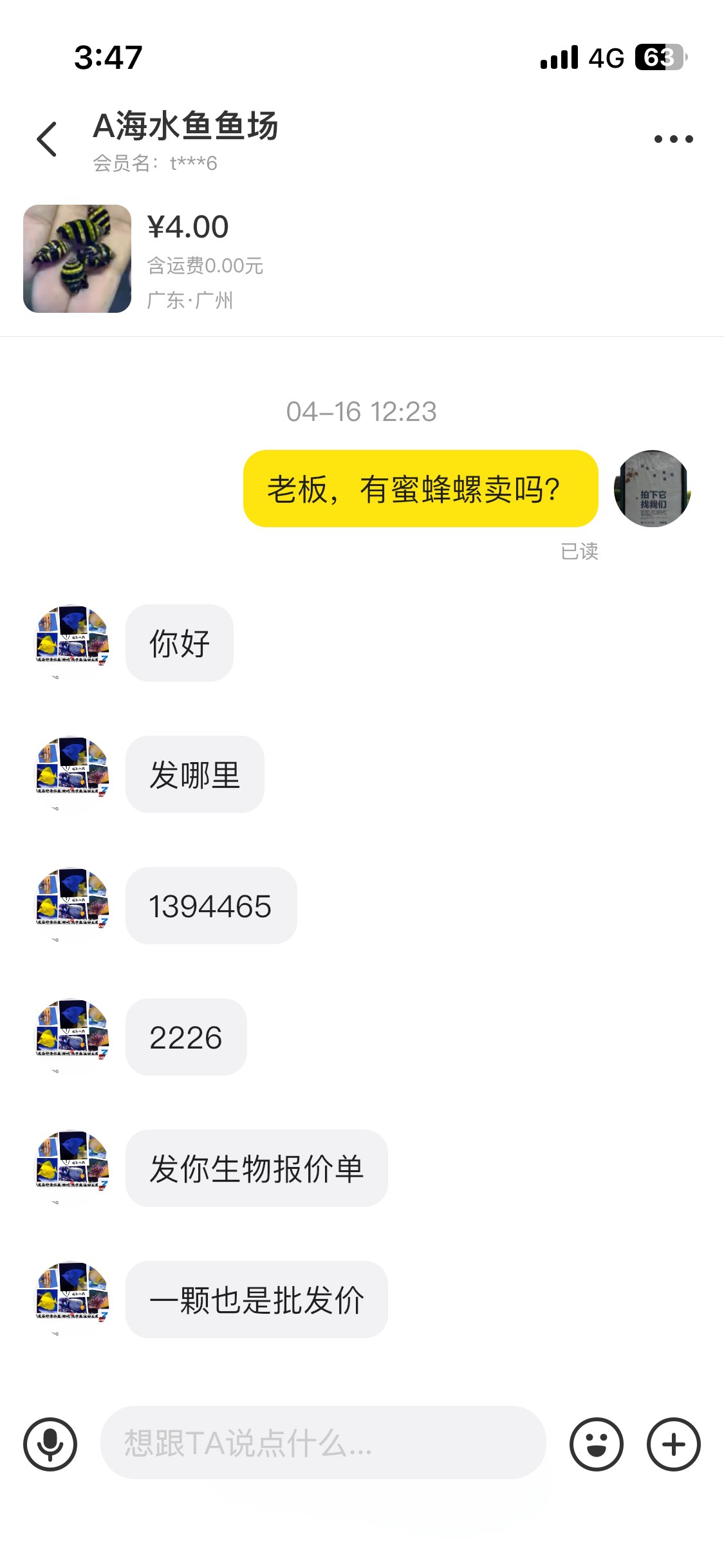The width and height of the screenshot is (724, 1568).
Task: Focus the 想跟TA说点什么 message field
Action: (x=323, y=1442)
